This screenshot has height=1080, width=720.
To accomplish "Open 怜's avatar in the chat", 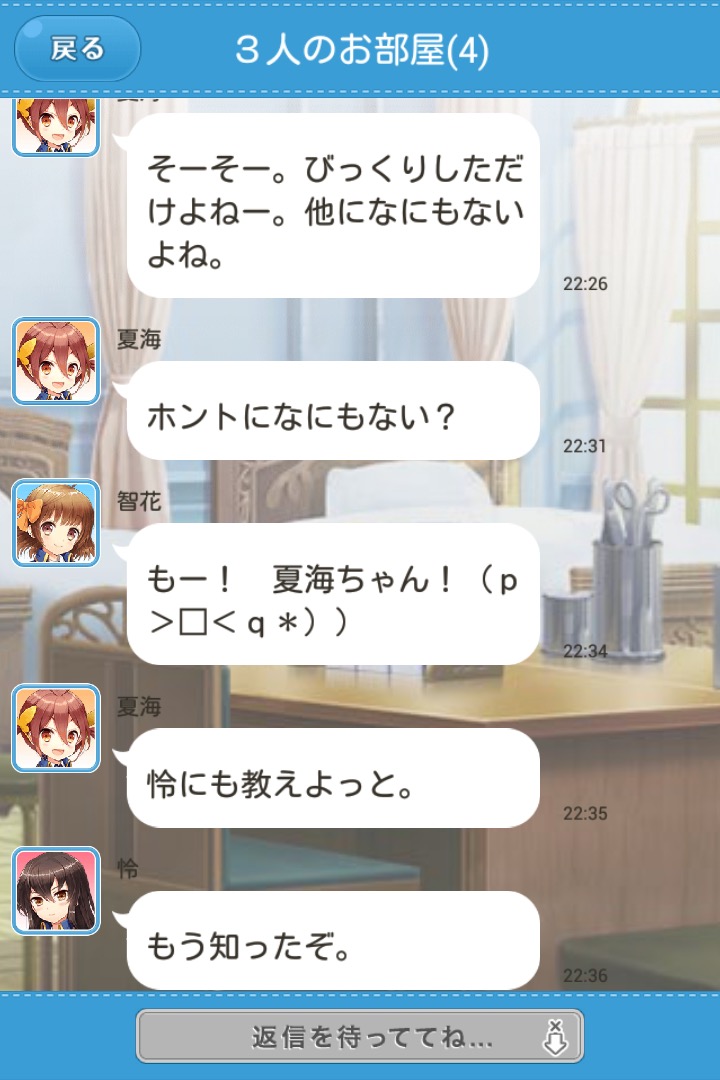I will [x=56, y=892].
